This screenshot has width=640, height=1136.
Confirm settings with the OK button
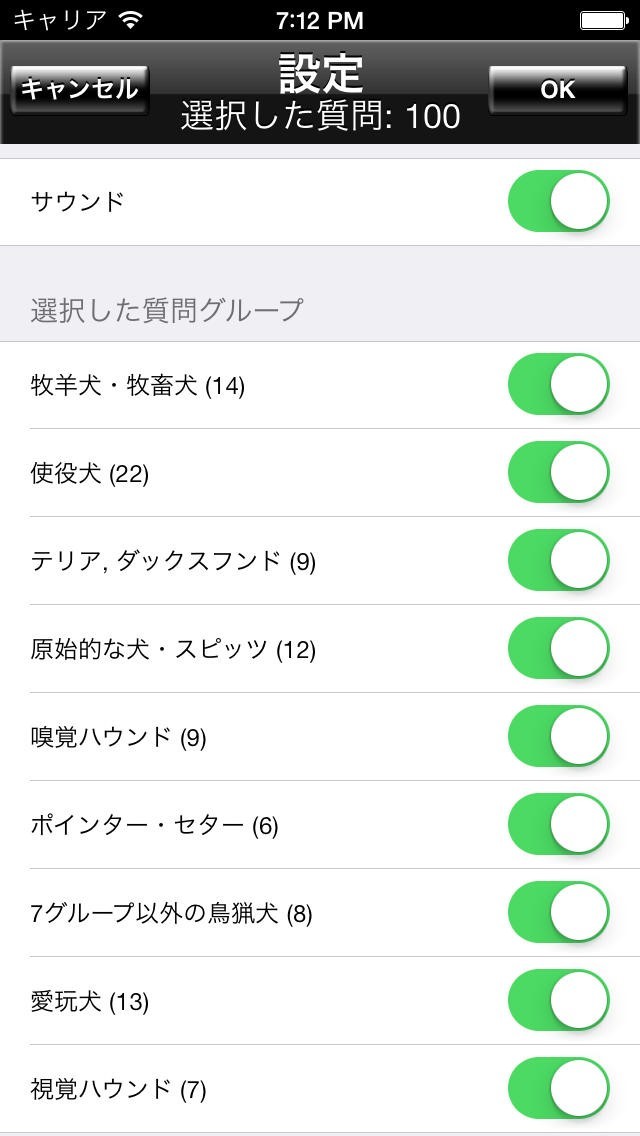pos(557,90)
